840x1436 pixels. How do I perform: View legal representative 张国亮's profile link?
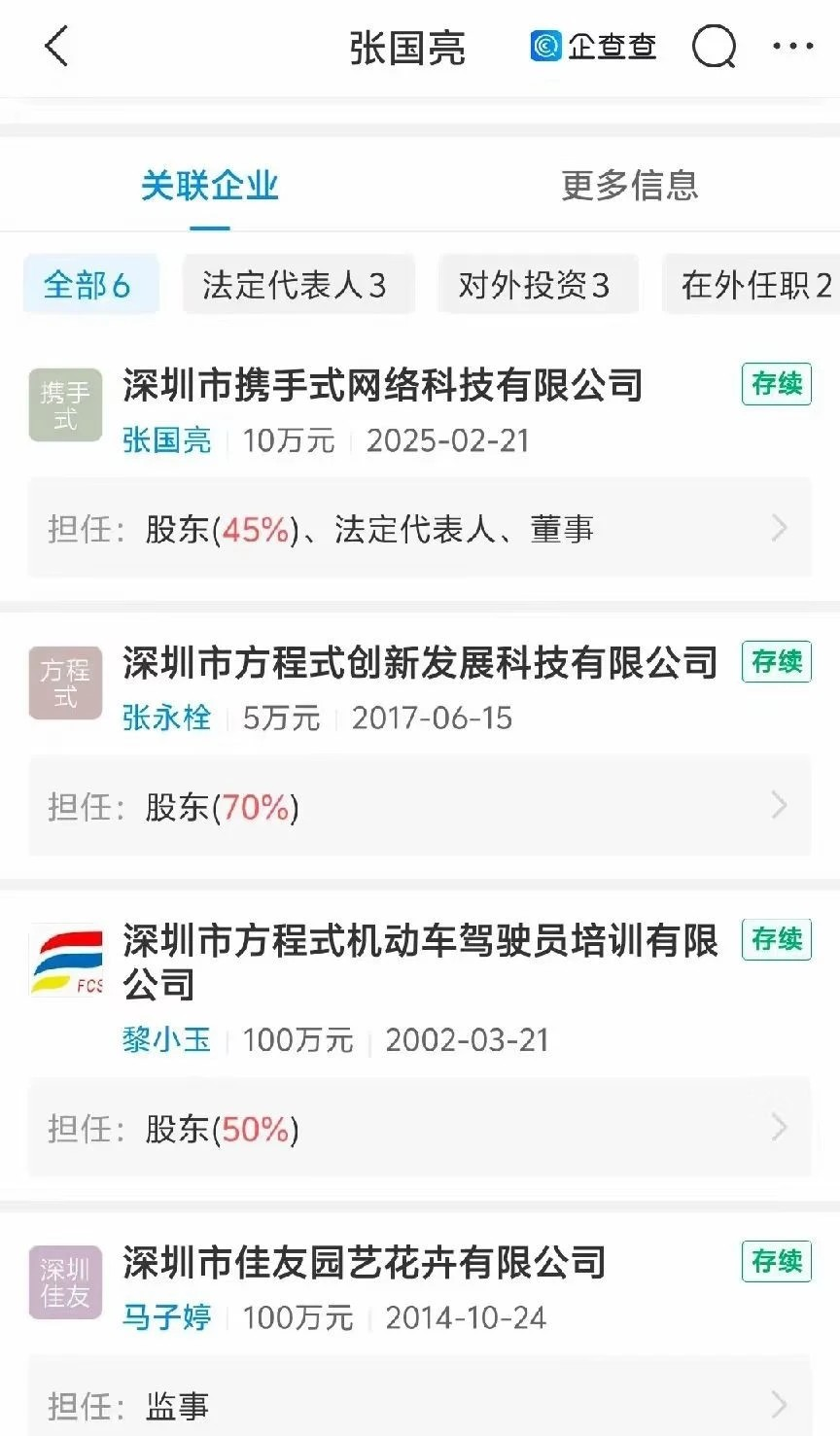point(167,440)
